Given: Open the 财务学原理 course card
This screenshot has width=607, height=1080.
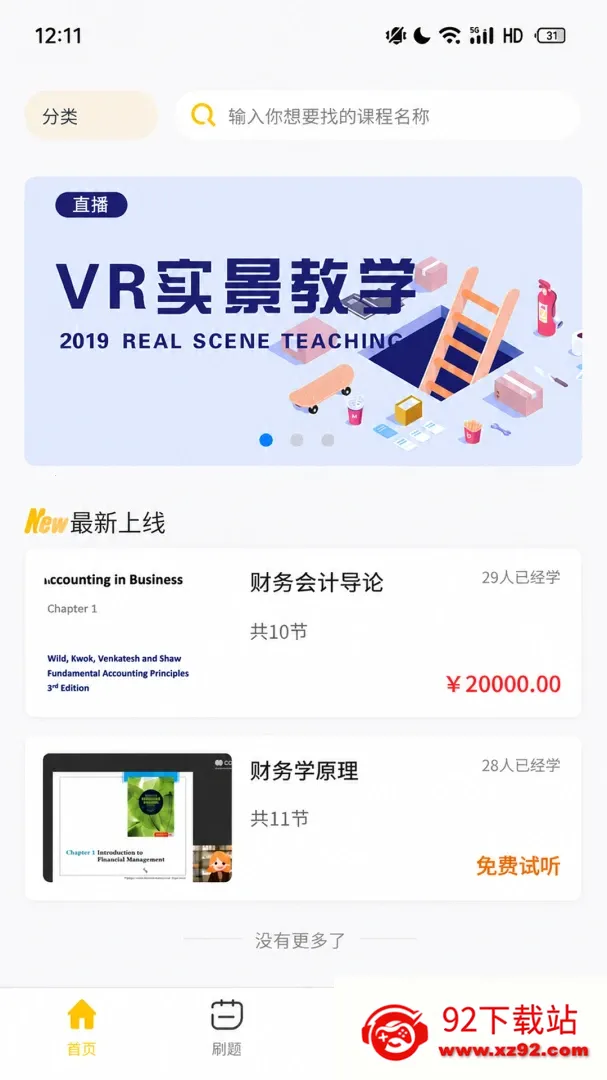Looking at the screenshot, I should pos(303,818).
